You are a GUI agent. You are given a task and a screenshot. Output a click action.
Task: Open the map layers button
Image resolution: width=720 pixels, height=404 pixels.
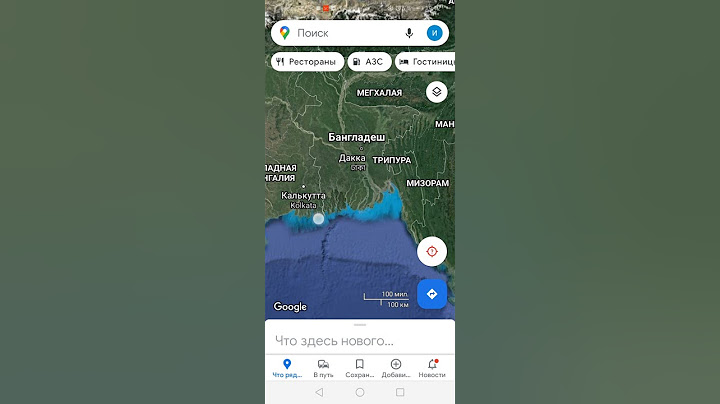(436, 92)
